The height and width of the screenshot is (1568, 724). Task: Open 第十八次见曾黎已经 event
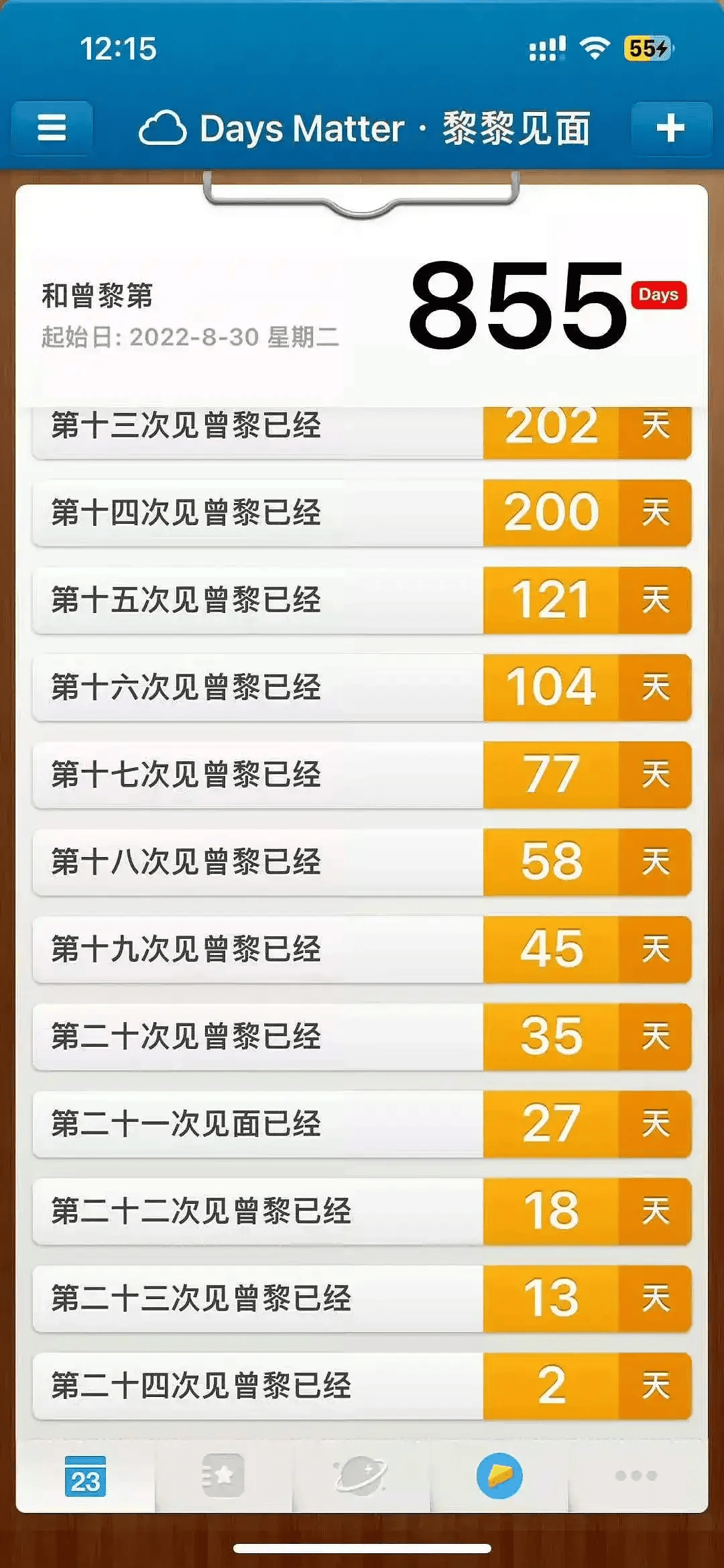(x=362, y=862)
